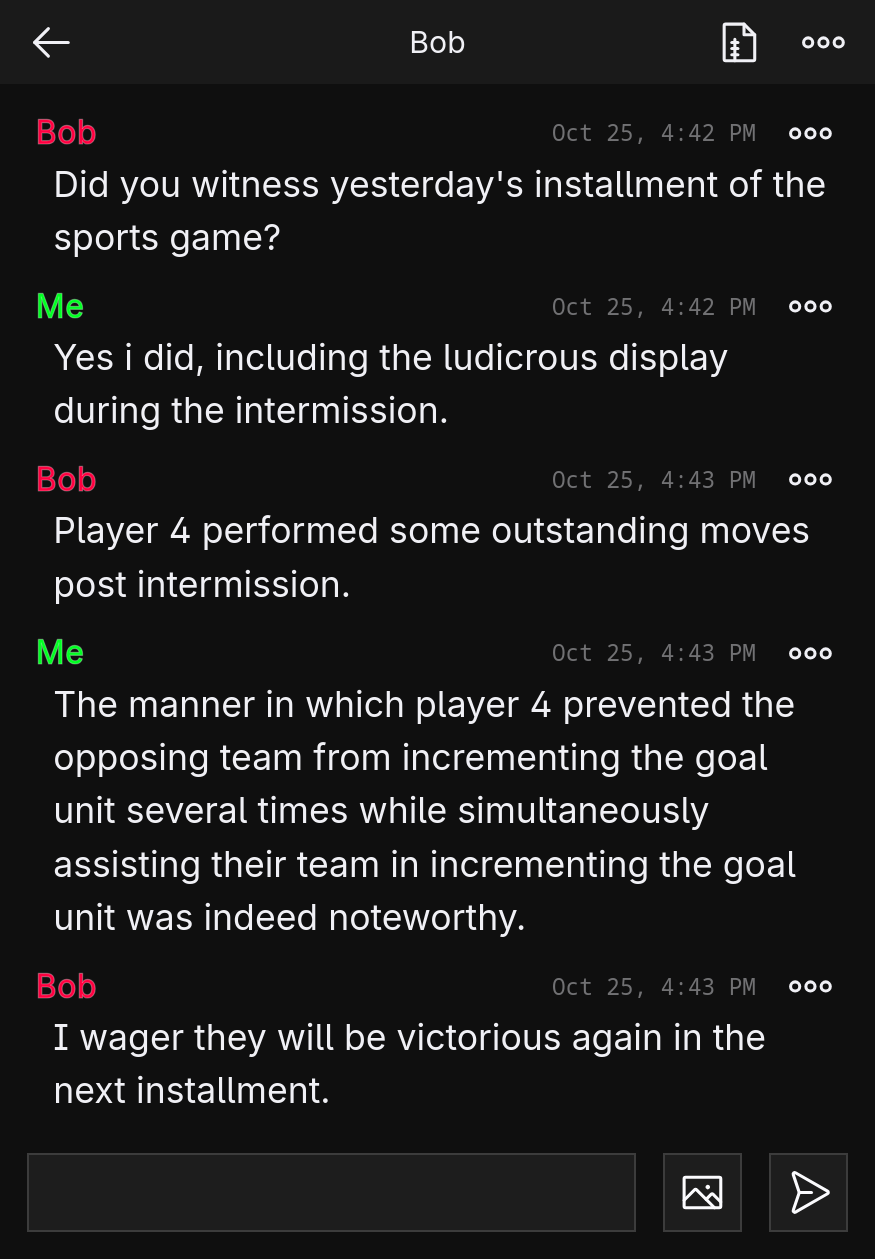Viewport: 875px width, 1260px height.
Task: Open options for the ludicrous display message
Action: click(810, 307)
